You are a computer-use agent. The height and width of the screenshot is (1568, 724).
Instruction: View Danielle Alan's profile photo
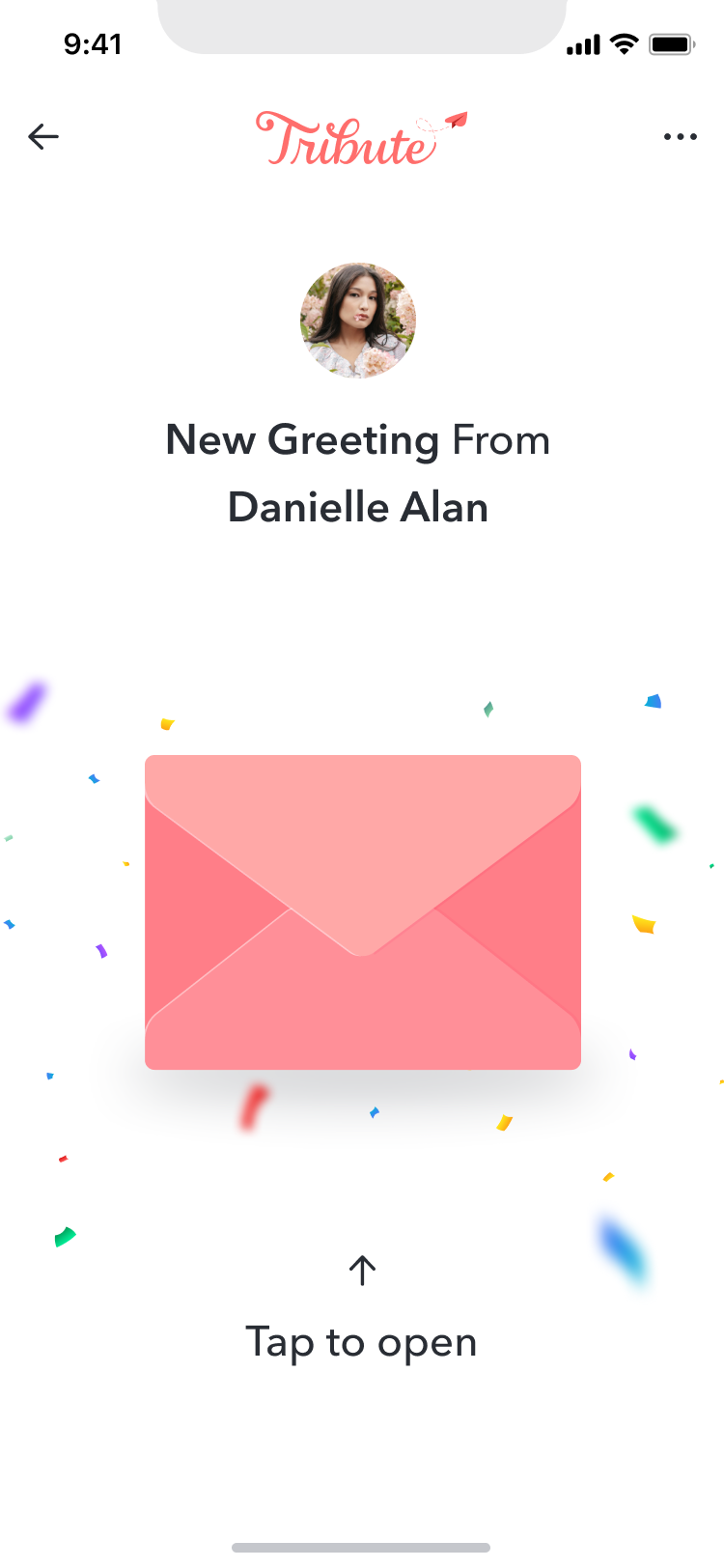point(358,320)
